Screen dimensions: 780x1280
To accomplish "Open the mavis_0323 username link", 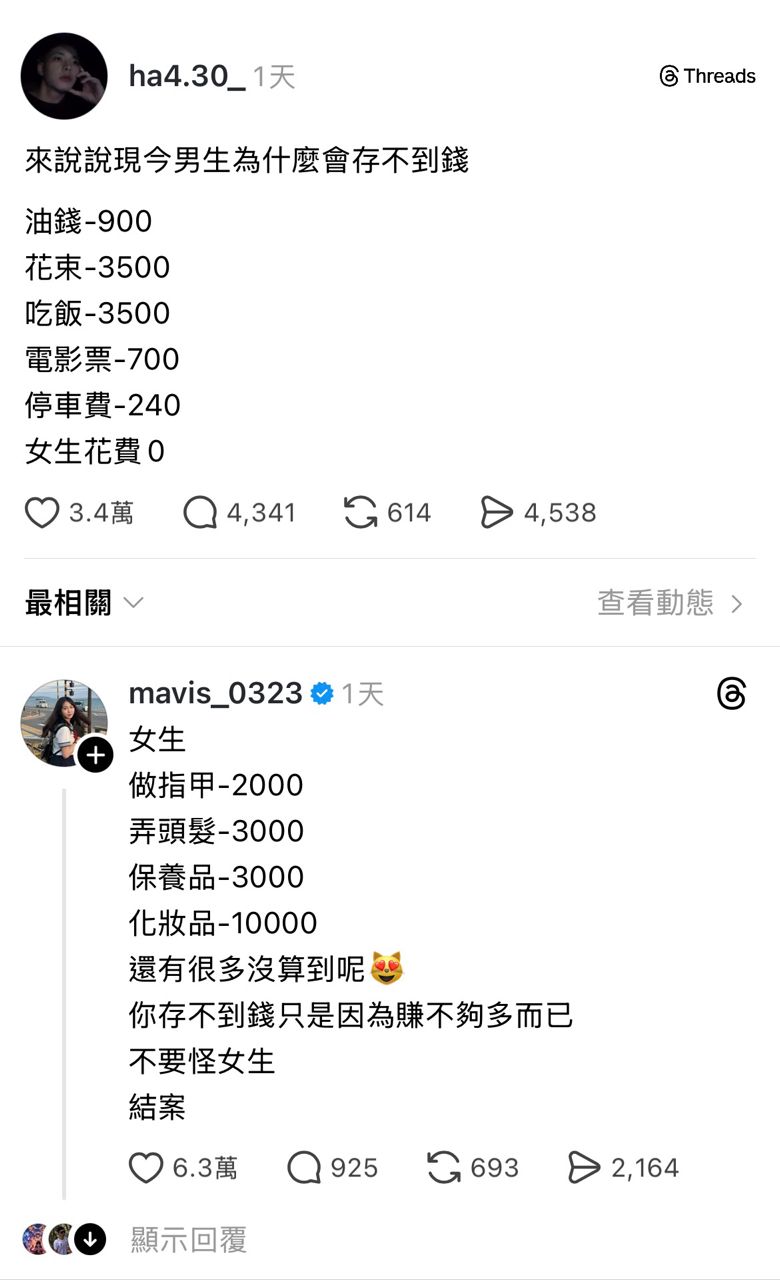I will click(x=216, y=693).
